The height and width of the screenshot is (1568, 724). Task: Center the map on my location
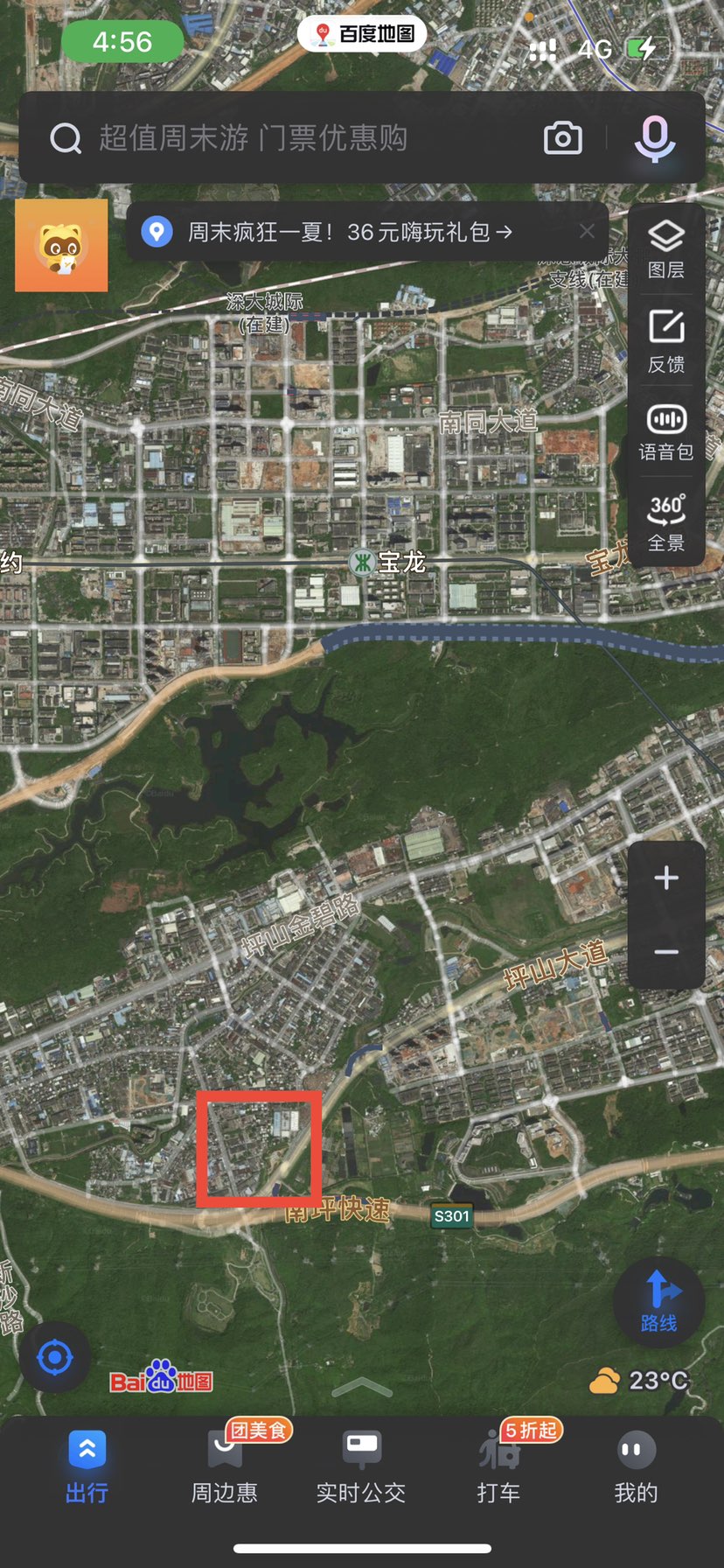(x=55, y=1357)
